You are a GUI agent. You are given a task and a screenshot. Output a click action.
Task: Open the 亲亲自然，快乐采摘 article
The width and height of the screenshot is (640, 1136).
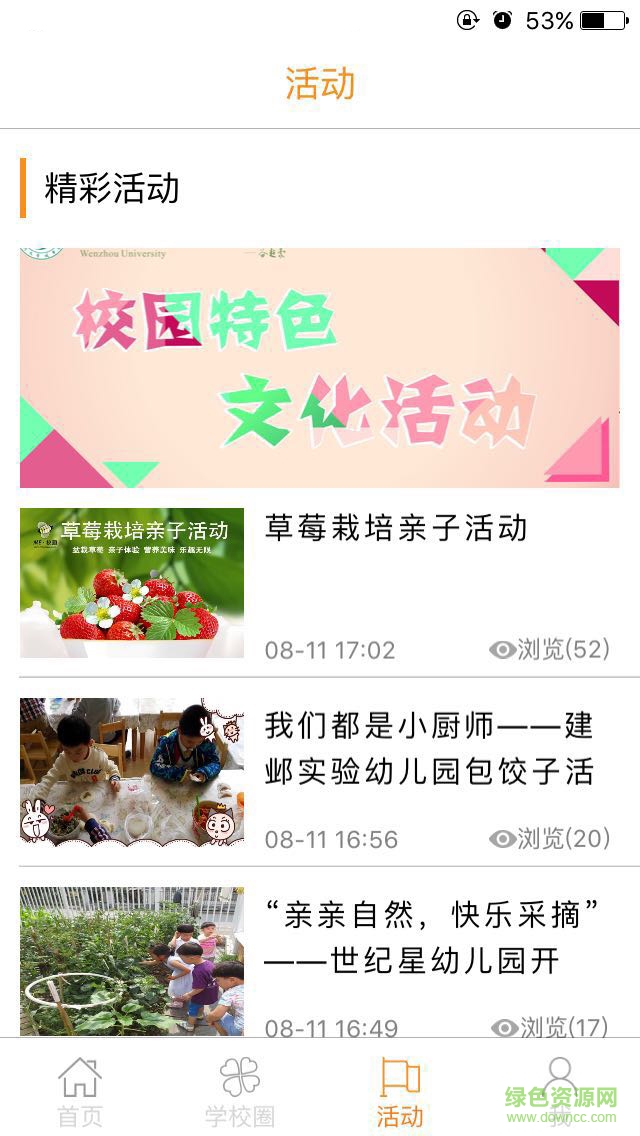point(432,936)
